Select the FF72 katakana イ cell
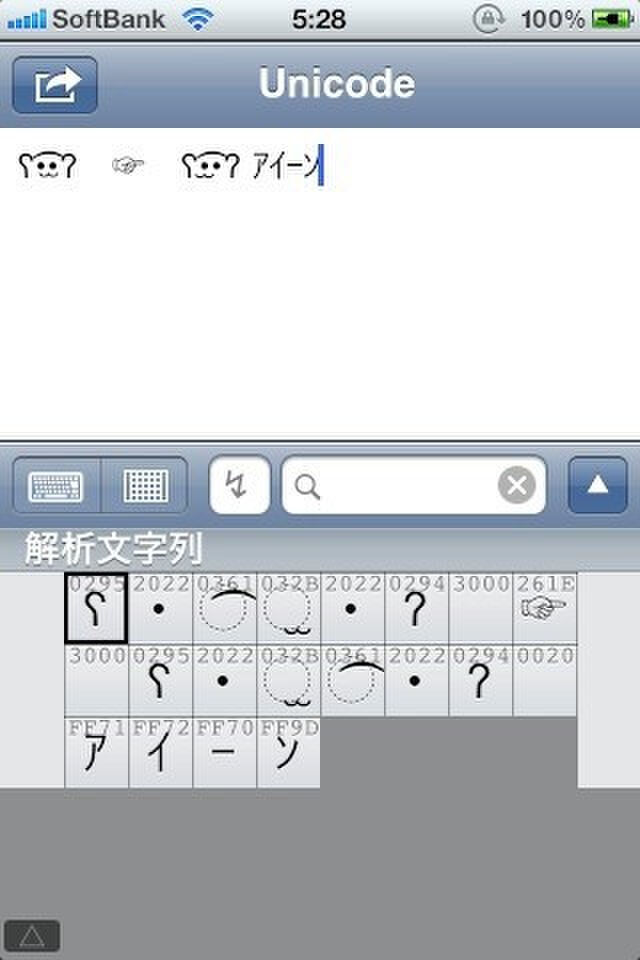This screenshot has height=960, width=640. click(x=160, y=753)
